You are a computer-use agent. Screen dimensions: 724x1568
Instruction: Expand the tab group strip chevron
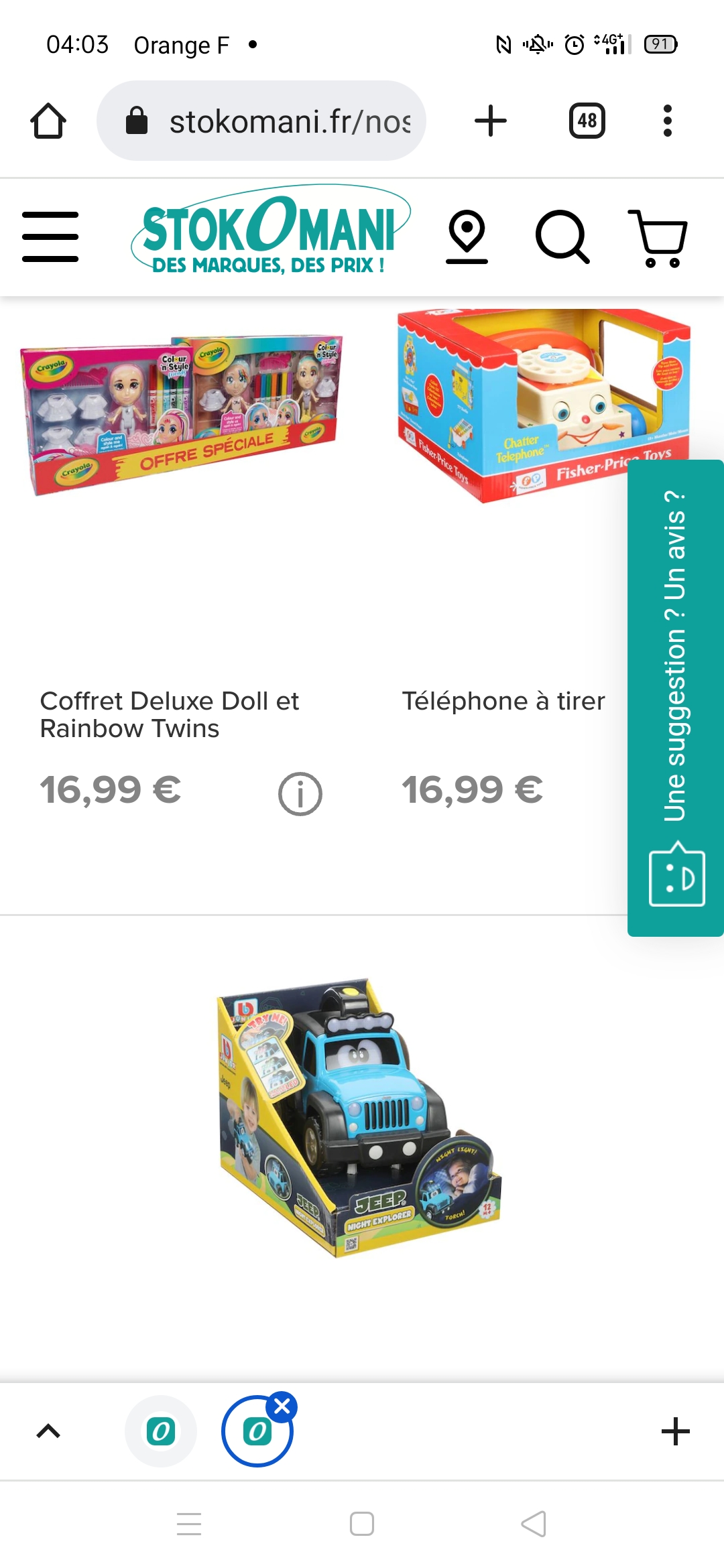click(x=48, y=1431)
